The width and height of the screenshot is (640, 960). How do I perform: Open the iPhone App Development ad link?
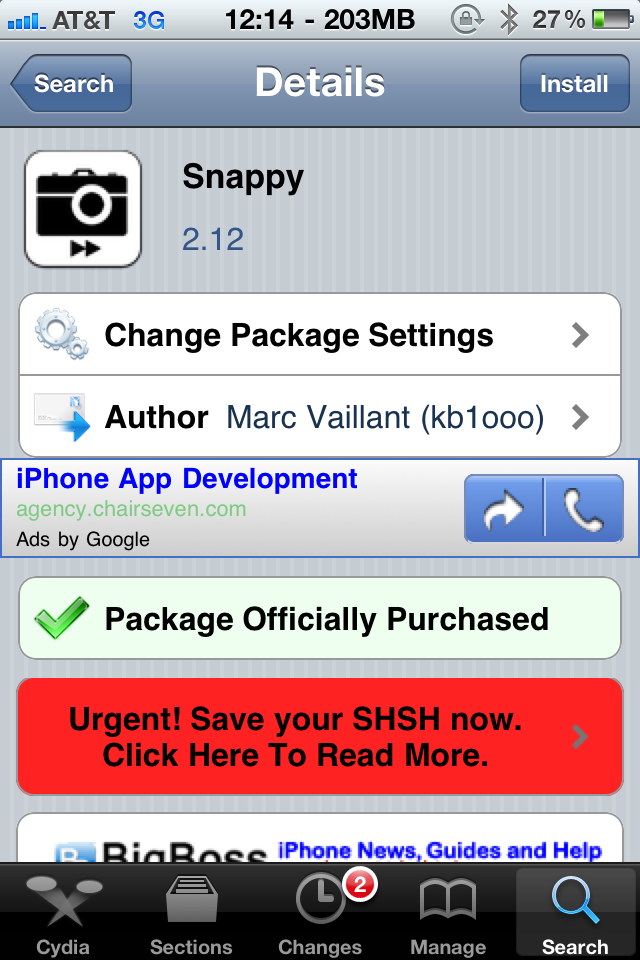click(x=187, y=479)
